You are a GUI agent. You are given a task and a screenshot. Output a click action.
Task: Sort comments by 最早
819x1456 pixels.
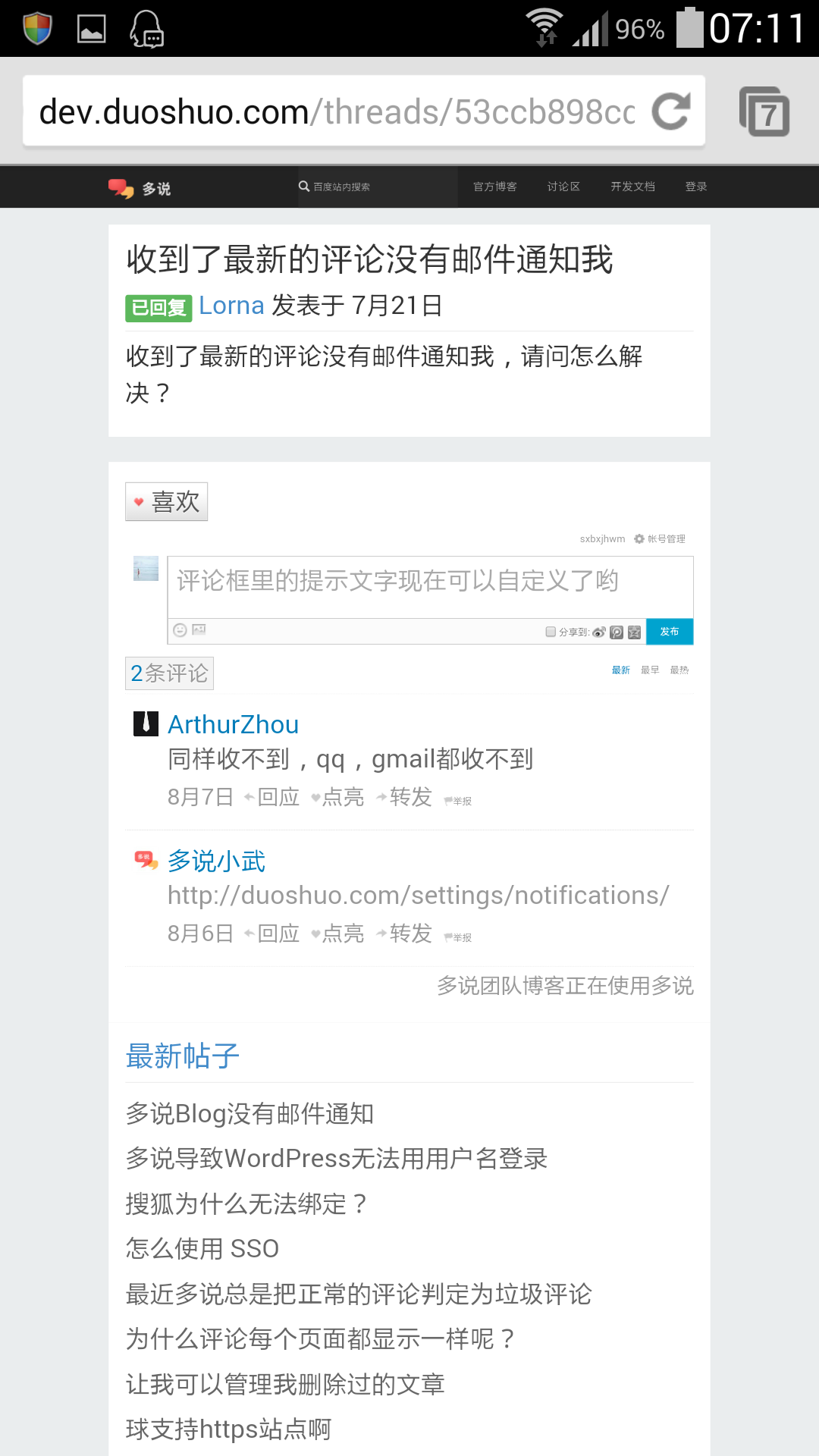(x=649, y=670)
